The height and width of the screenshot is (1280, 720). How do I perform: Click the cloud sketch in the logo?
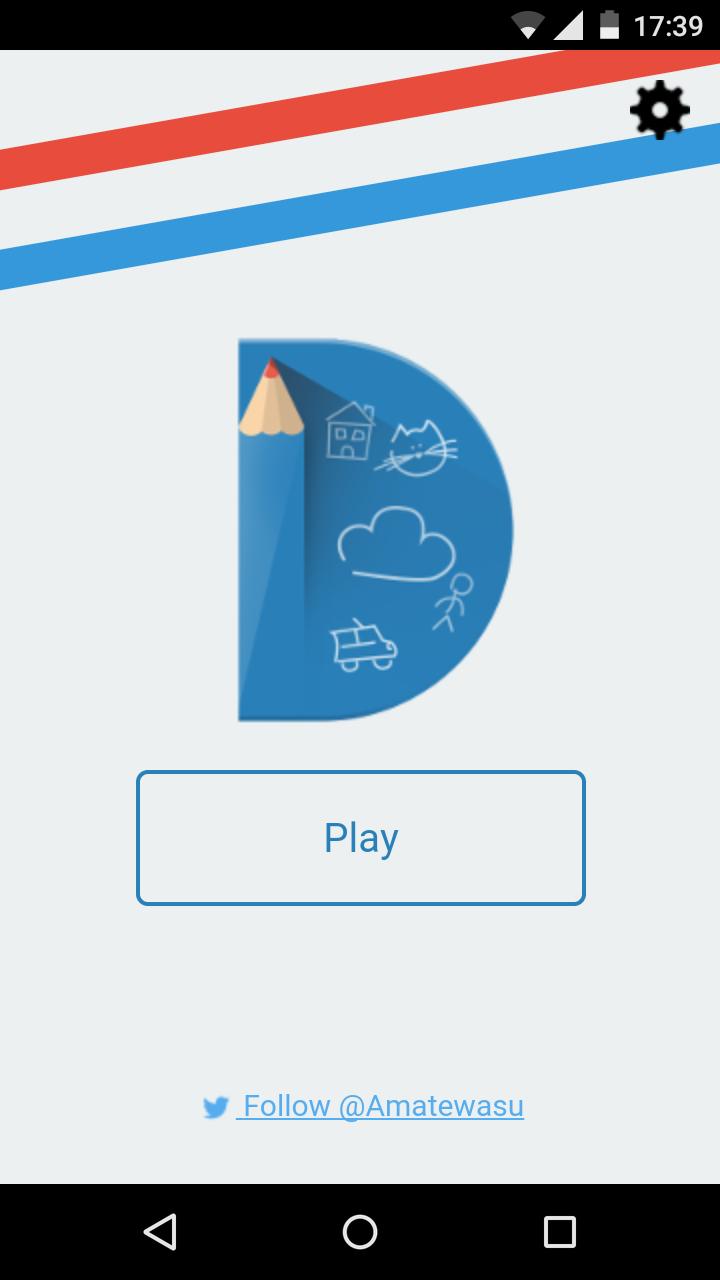tap(396, 545)
